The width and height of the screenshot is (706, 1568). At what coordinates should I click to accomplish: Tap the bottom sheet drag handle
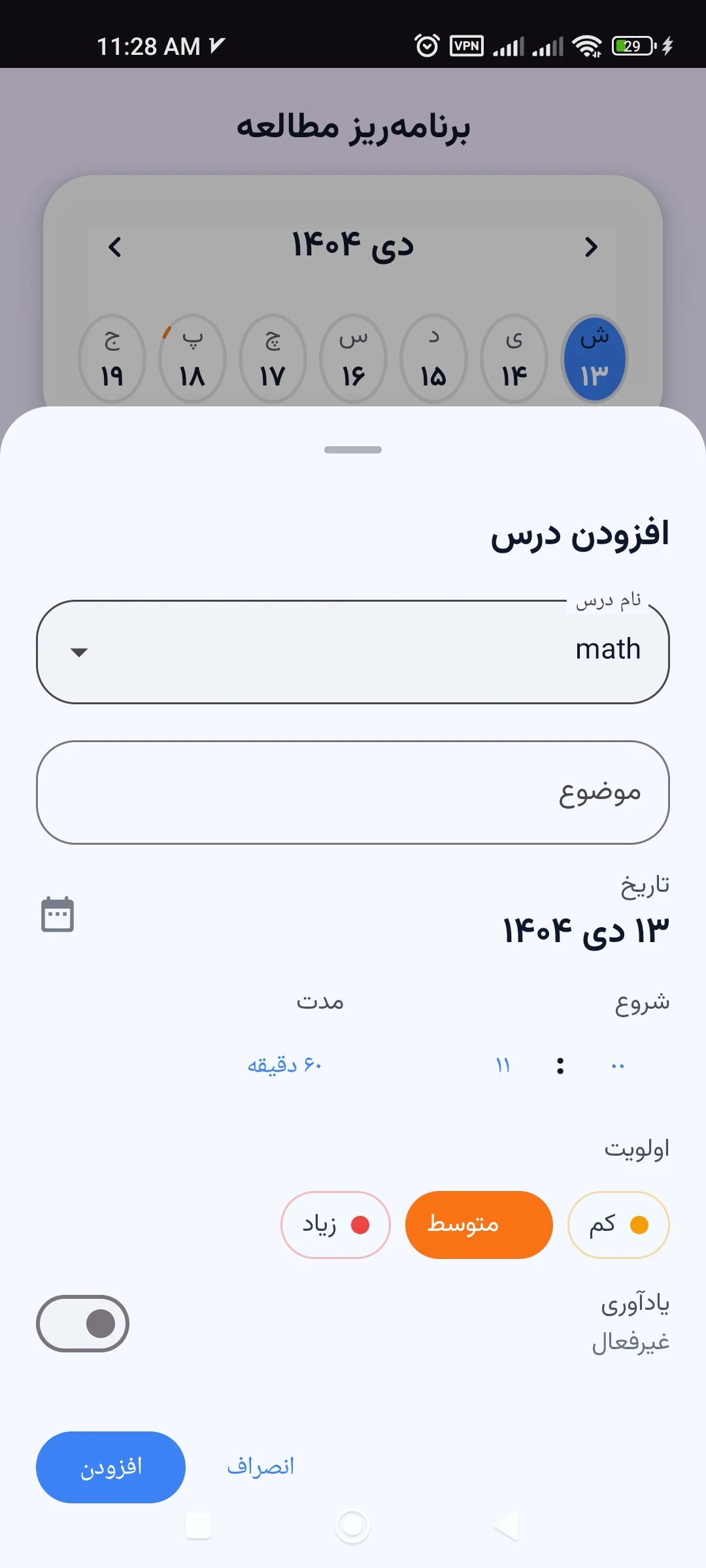(353, 449)
